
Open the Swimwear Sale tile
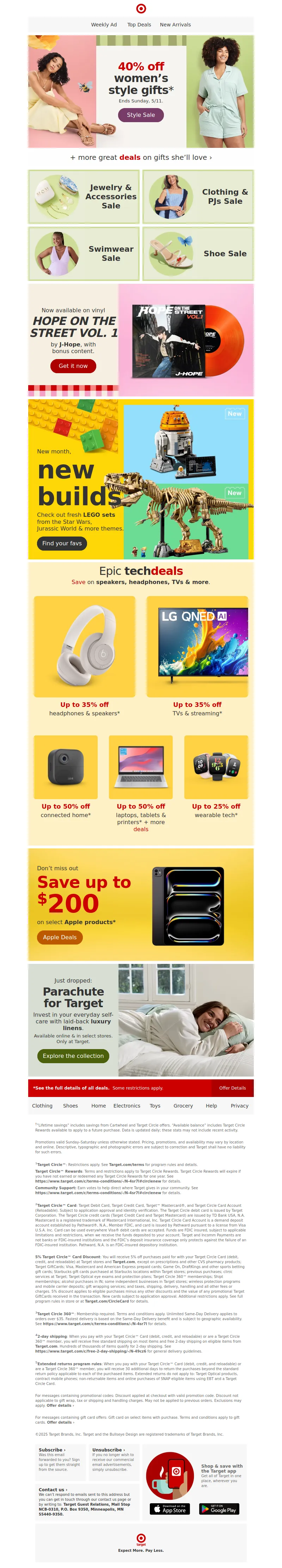[84, 254]
